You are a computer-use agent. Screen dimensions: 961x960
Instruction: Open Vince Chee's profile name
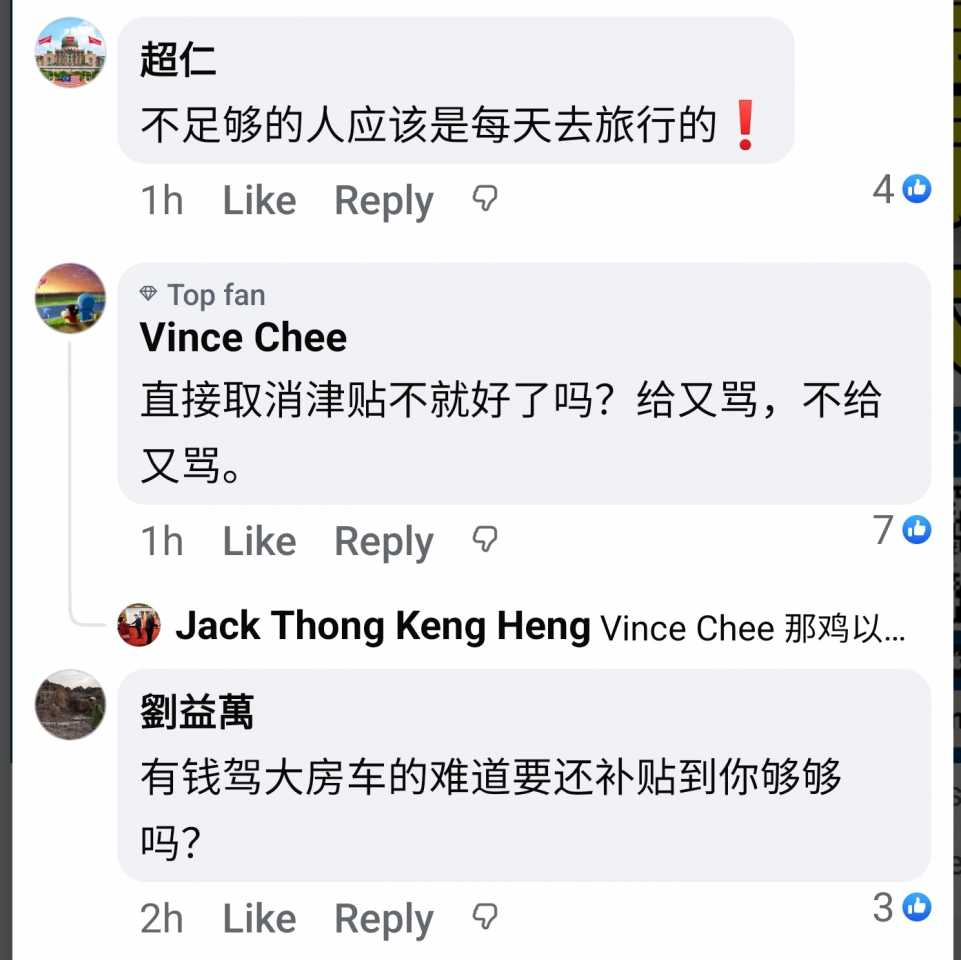click(x=243, y=338)
